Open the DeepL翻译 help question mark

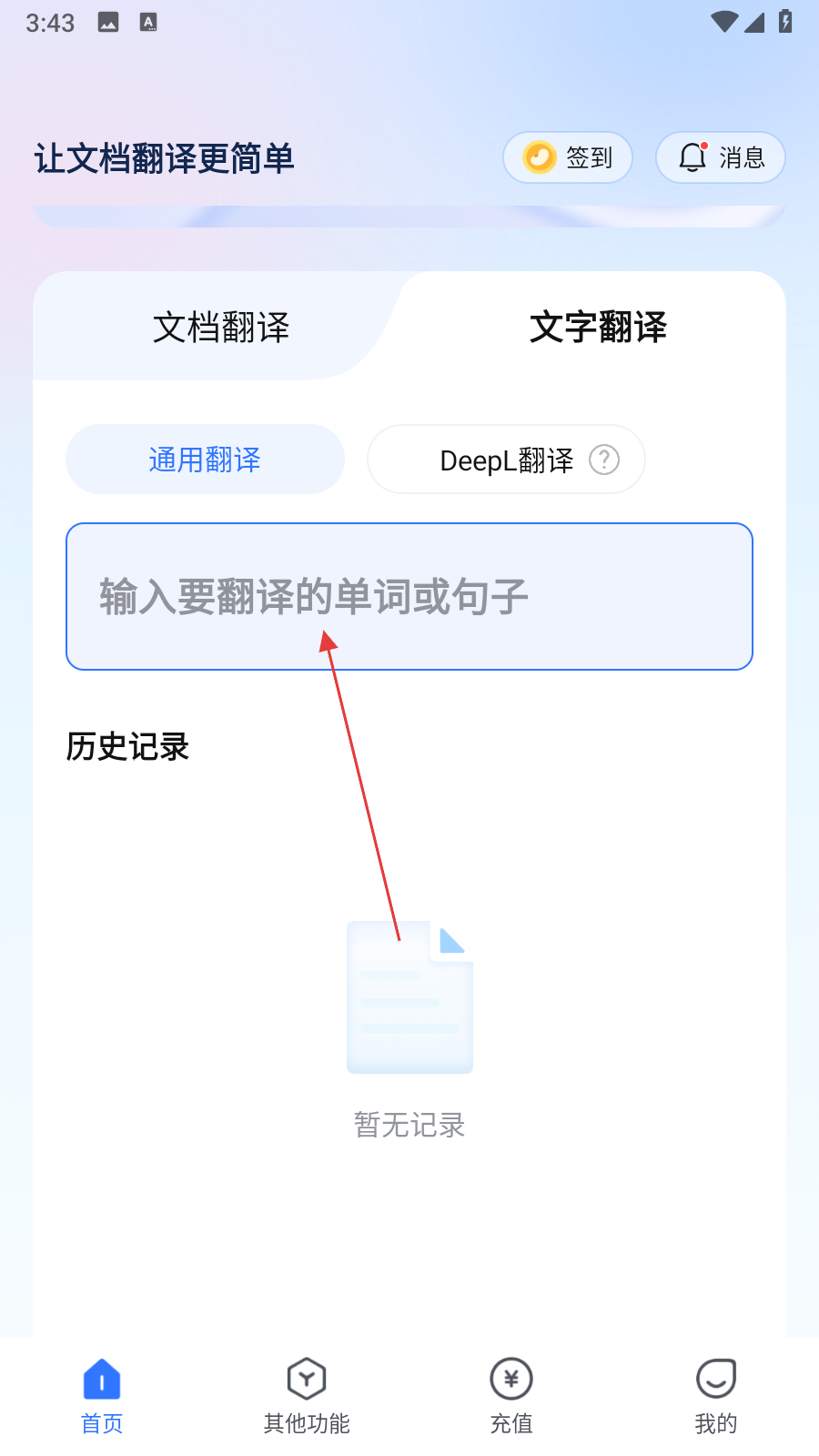coord(604,460)
